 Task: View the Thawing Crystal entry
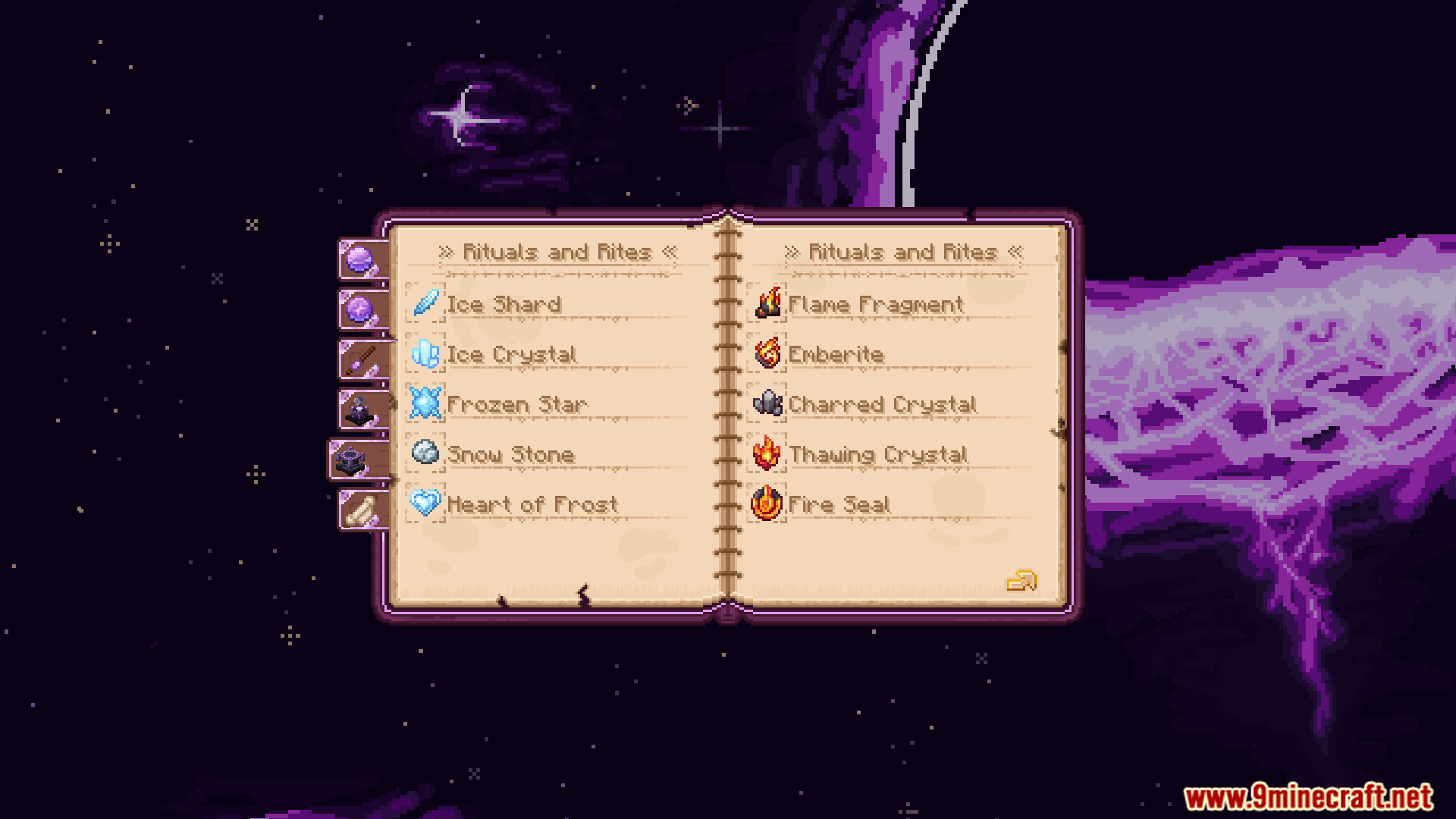tap(878, 454)
